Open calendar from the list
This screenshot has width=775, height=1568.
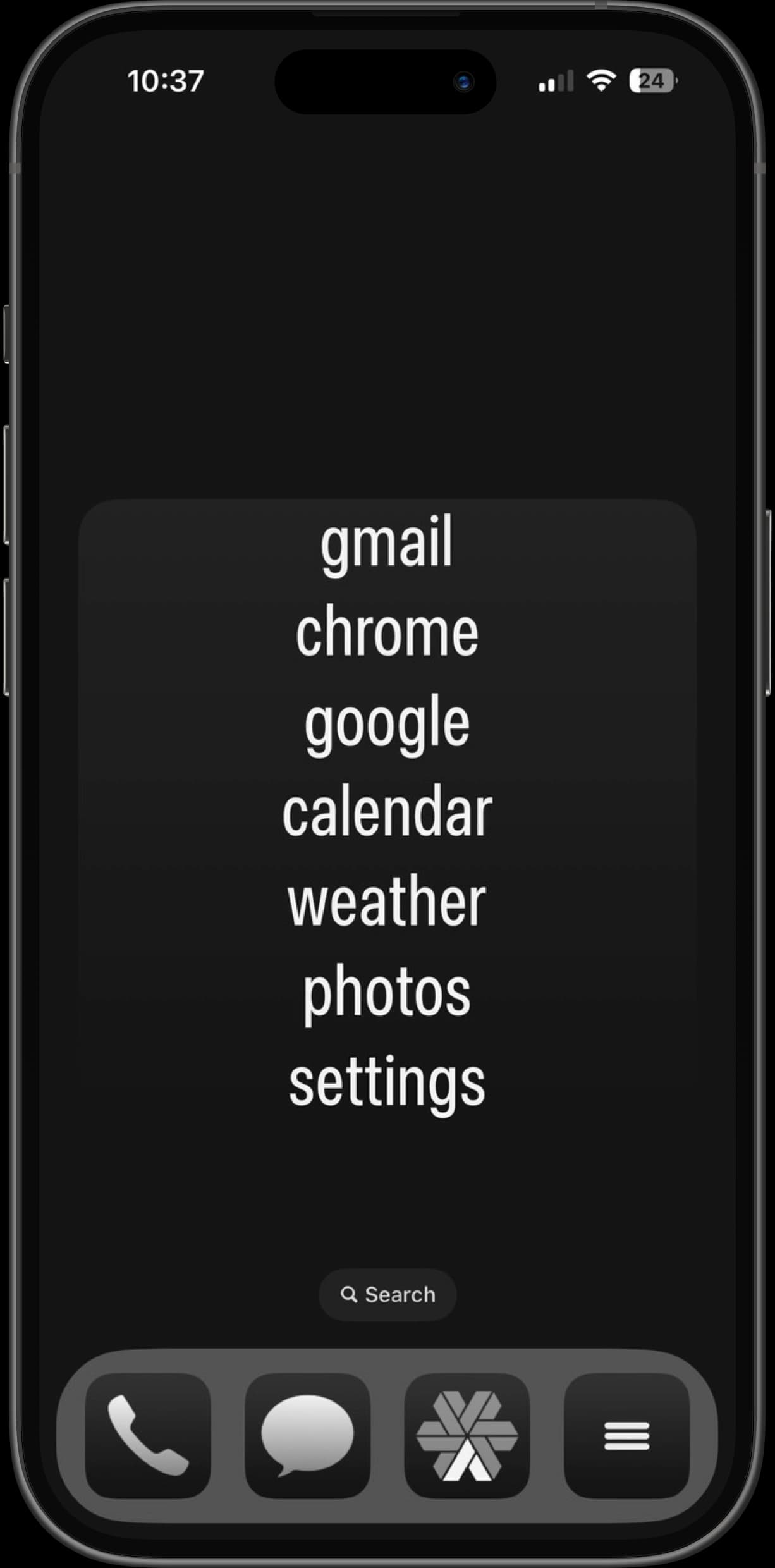coord(387,812)
